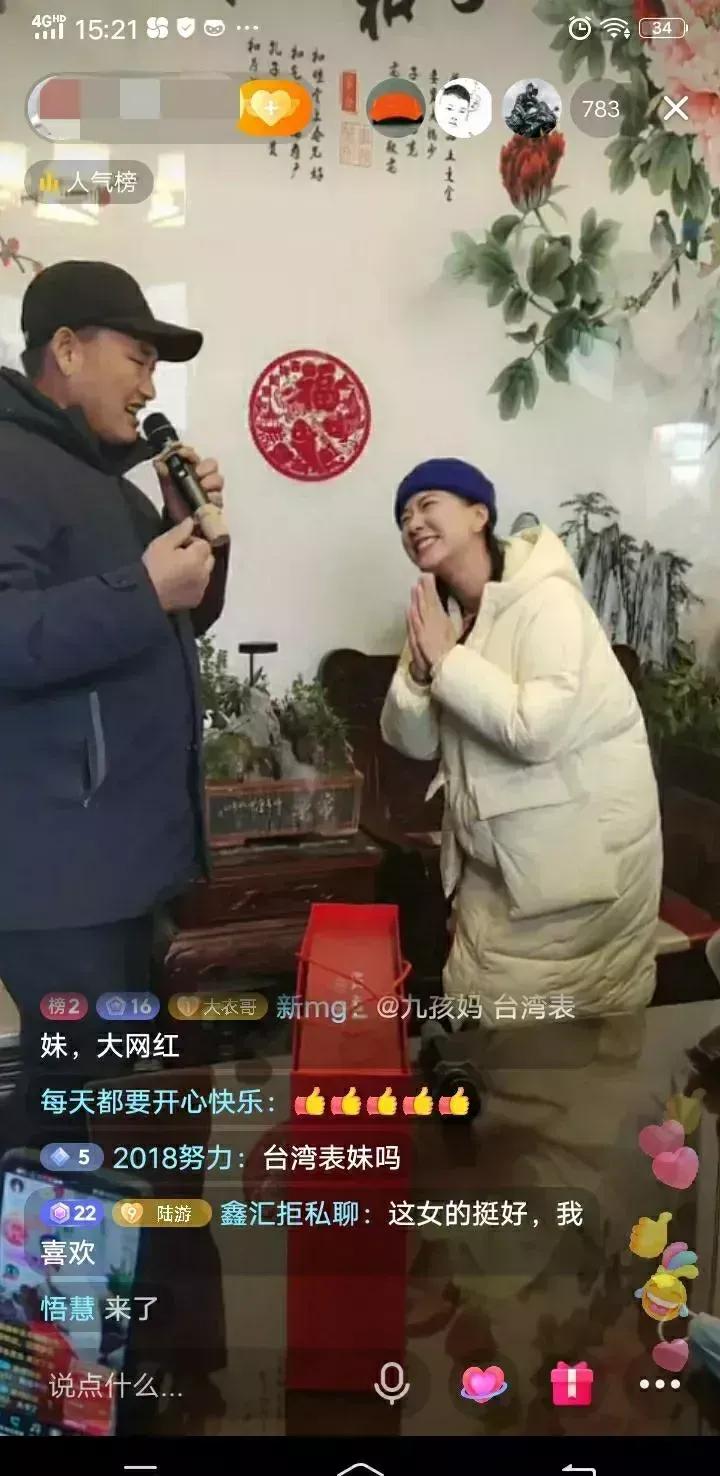Open the first viewer avatar with orange hat

(396, 108)
